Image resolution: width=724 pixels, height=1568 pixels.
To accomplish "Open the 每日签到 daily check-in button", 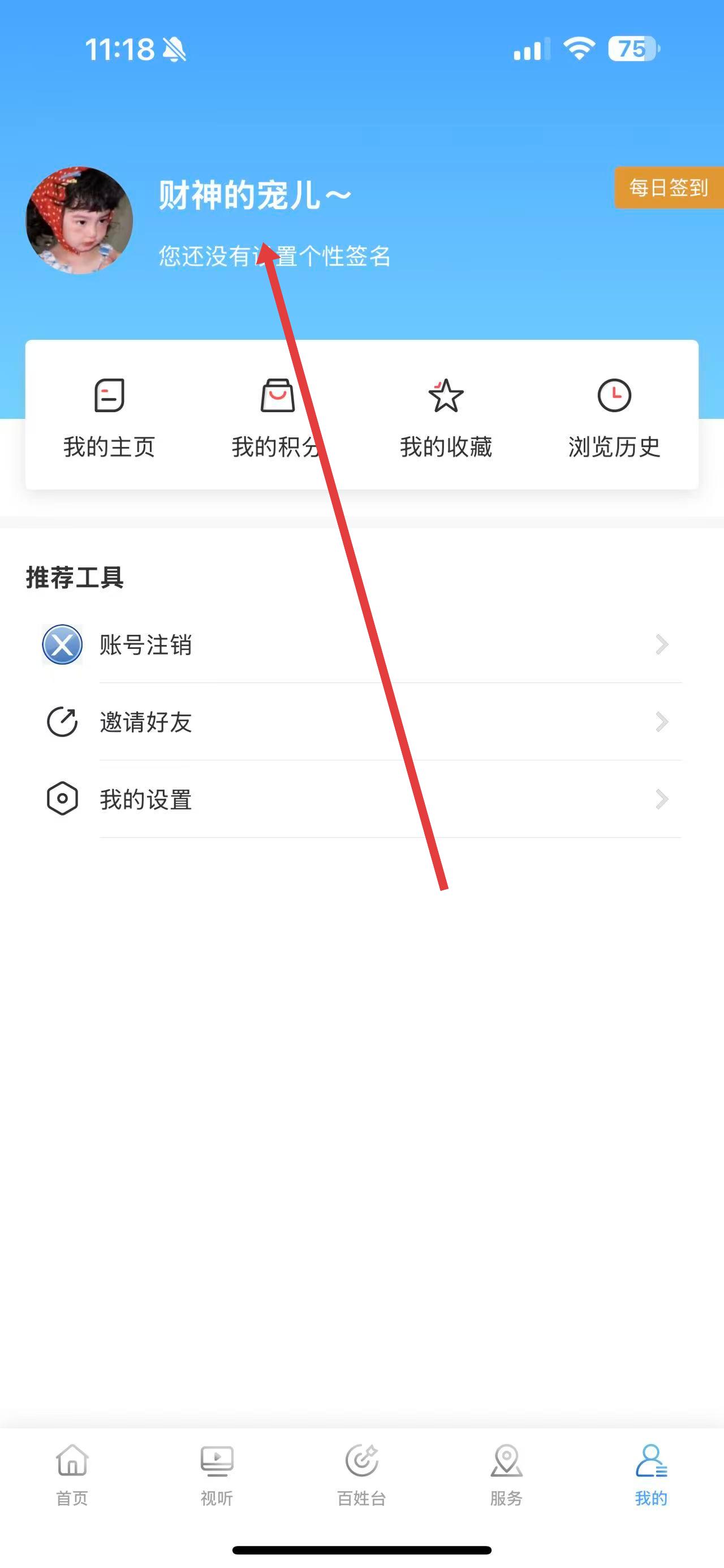I will [x=669, y=188].
